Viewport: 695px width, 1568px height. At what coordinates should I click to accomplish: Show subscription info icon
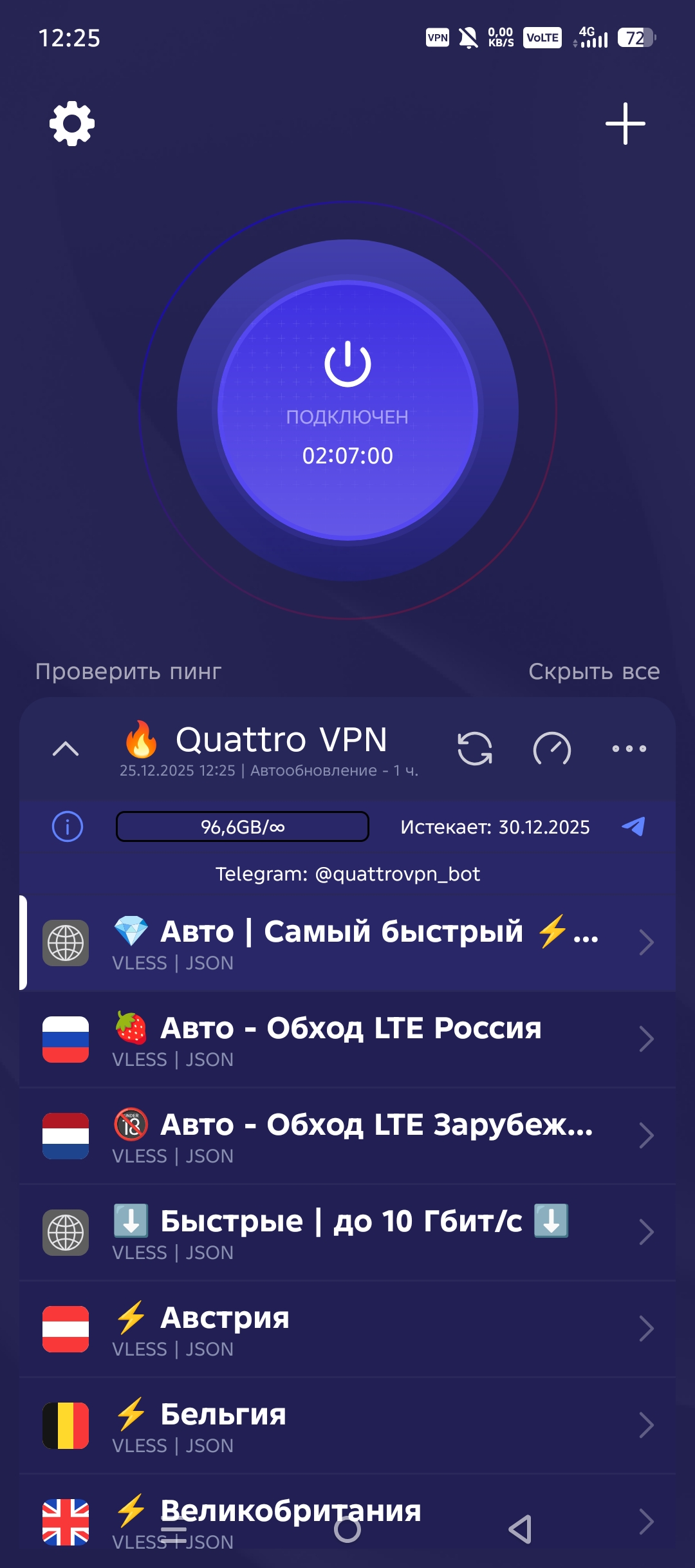68,826
